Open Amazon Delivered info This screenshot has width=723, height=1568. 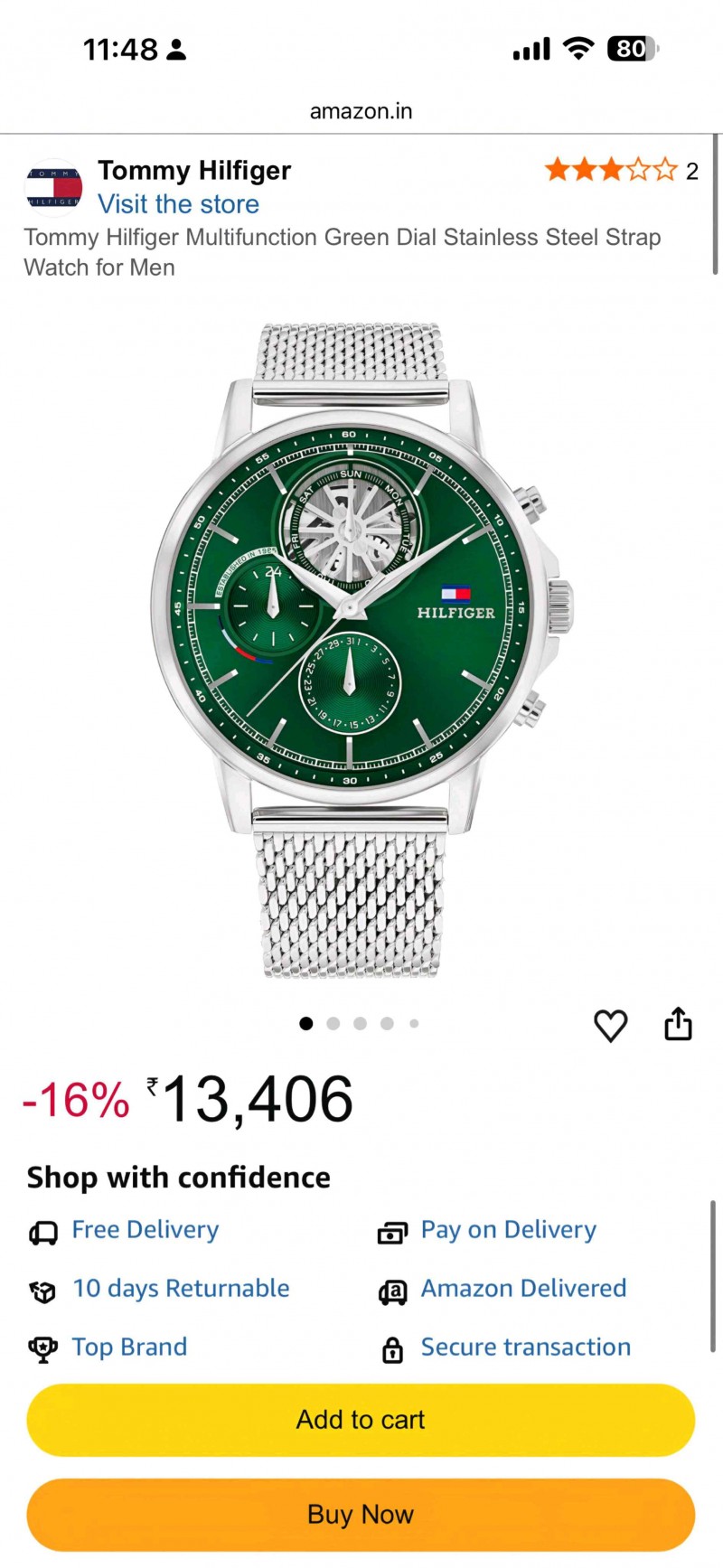pos(523,1289)
